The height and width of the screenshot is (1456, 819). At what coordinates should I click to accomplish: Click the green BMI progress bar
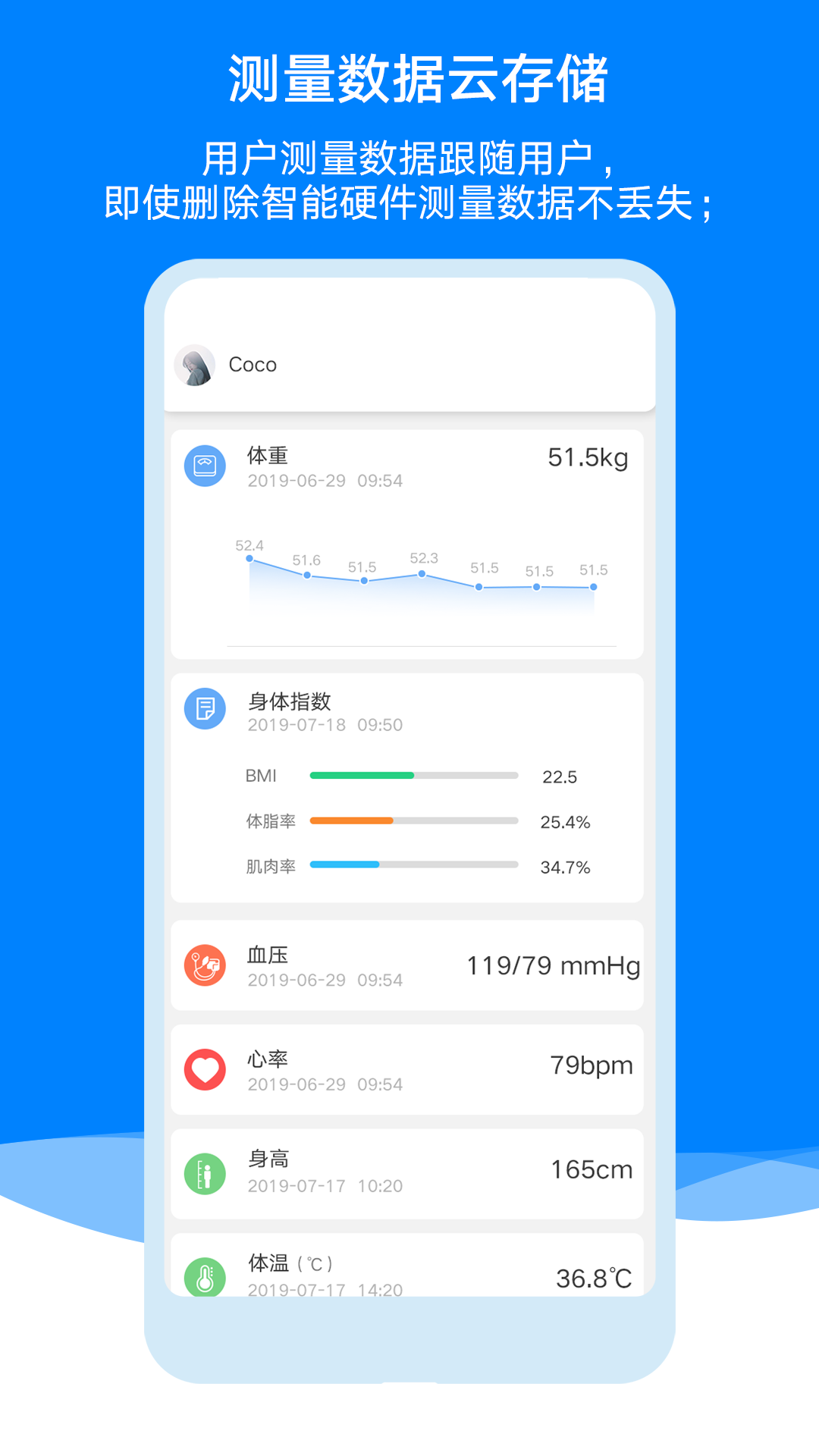point(360,775)
